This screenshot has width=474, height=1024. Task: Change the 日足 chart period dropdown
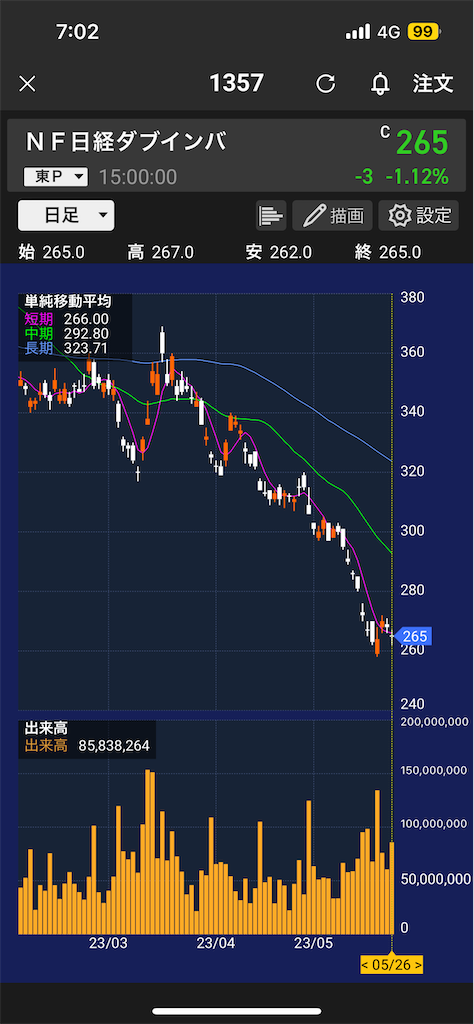(x=66, y=216)
